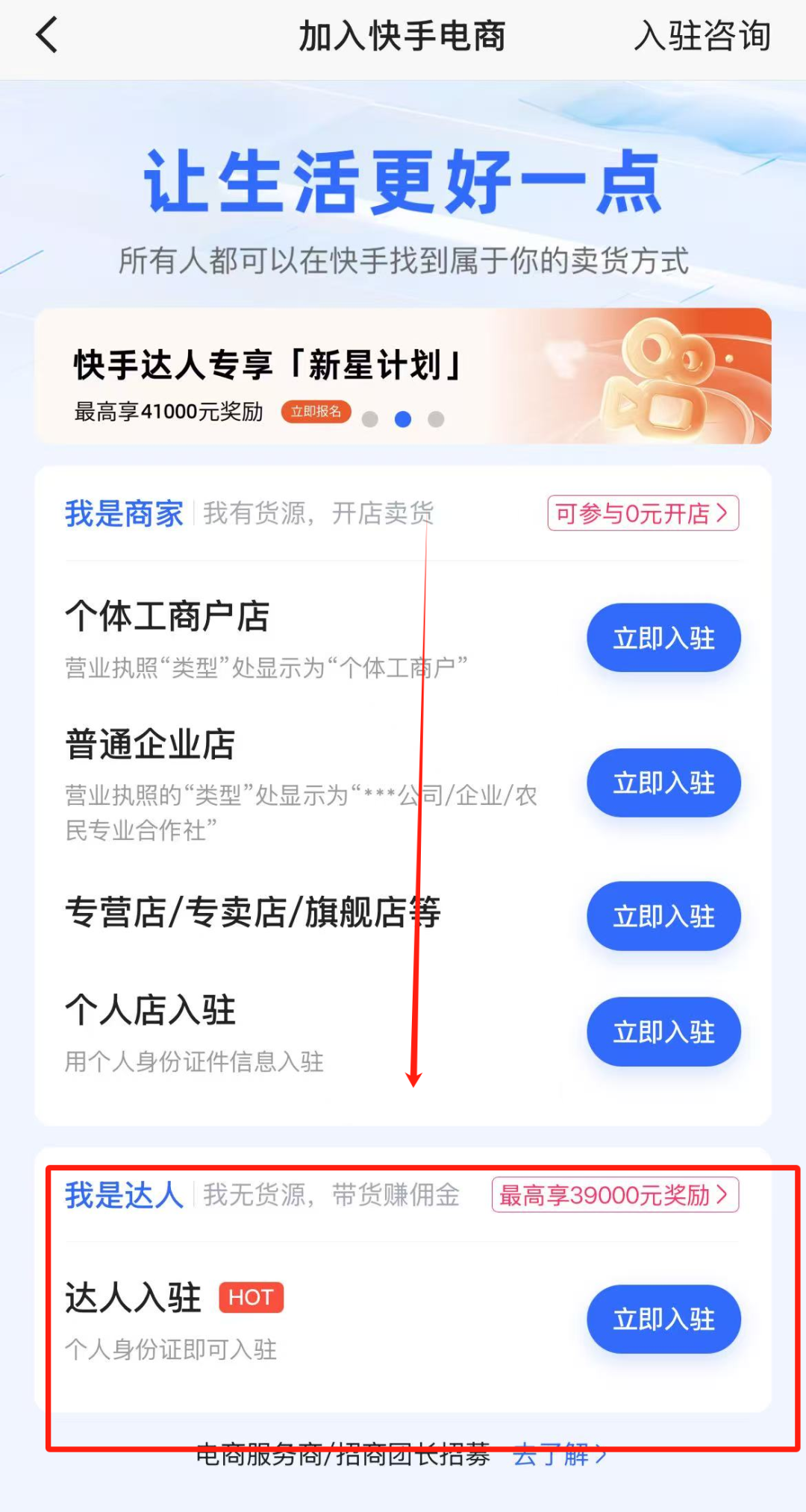Viewport: 806px width, 1512px height.
Task: View the 最高享39000元奖励 offer
Action: (614, 1195)
